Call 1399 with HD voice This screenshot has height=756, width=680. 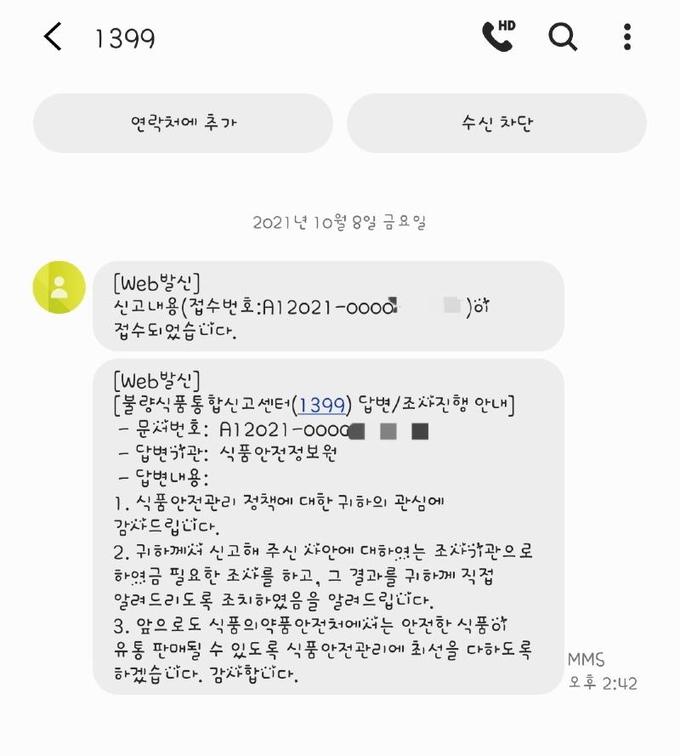pyautogui.click(x=497, y=37)
